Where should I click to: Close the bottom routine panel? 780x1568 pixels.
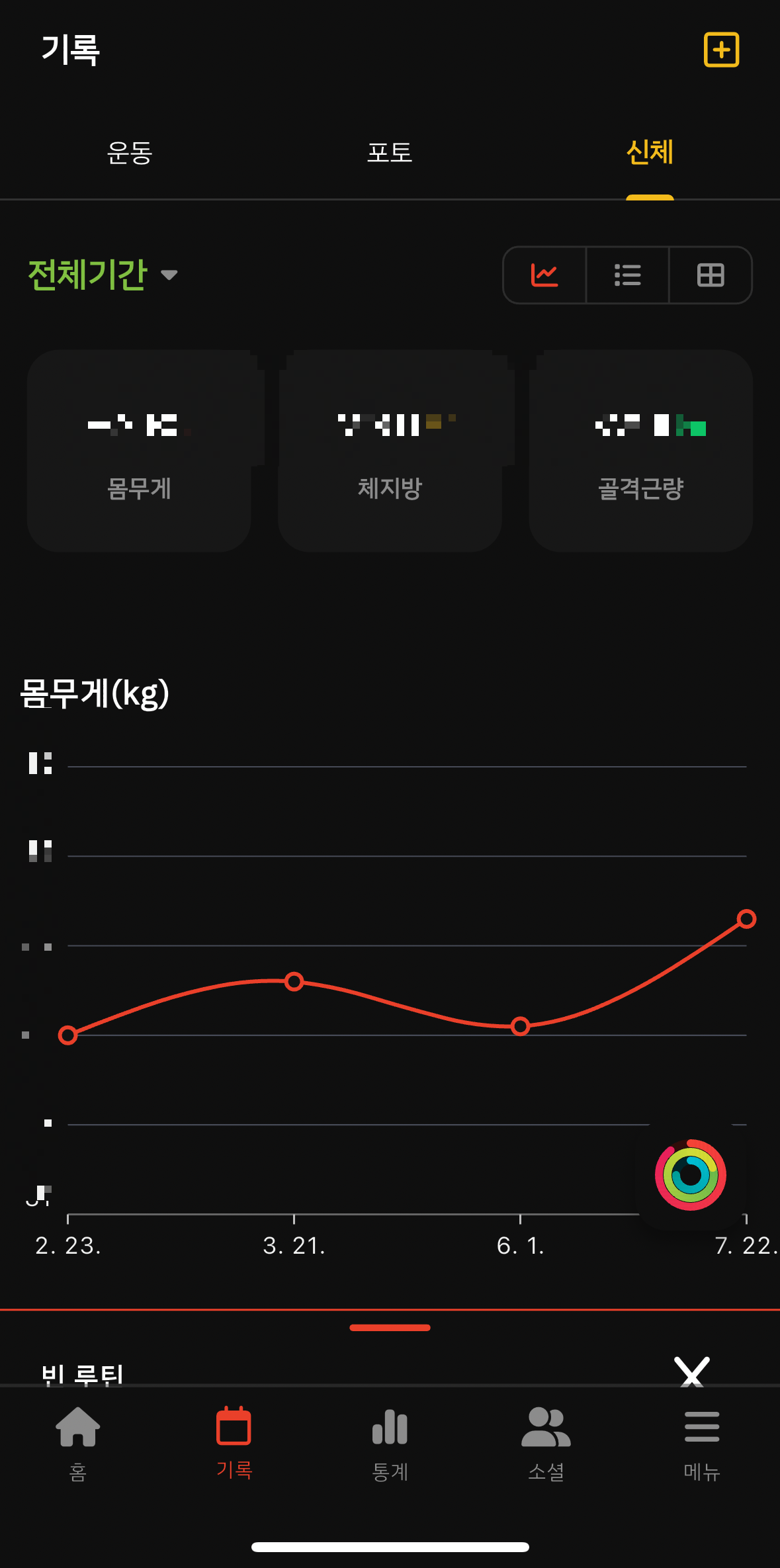(x=692, y=1371)
